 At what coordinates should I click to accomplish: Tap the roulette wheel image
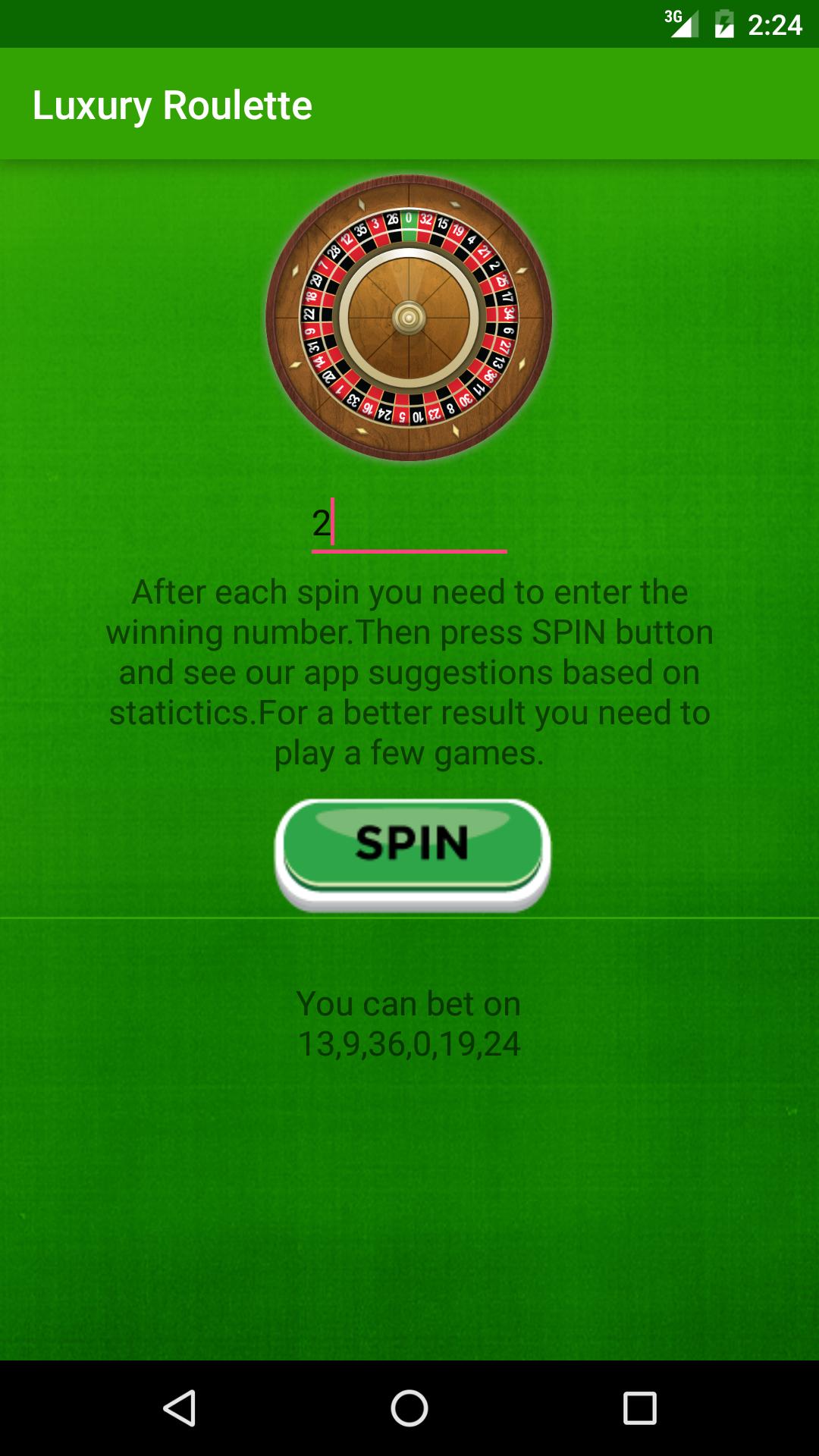click(408, 317)
